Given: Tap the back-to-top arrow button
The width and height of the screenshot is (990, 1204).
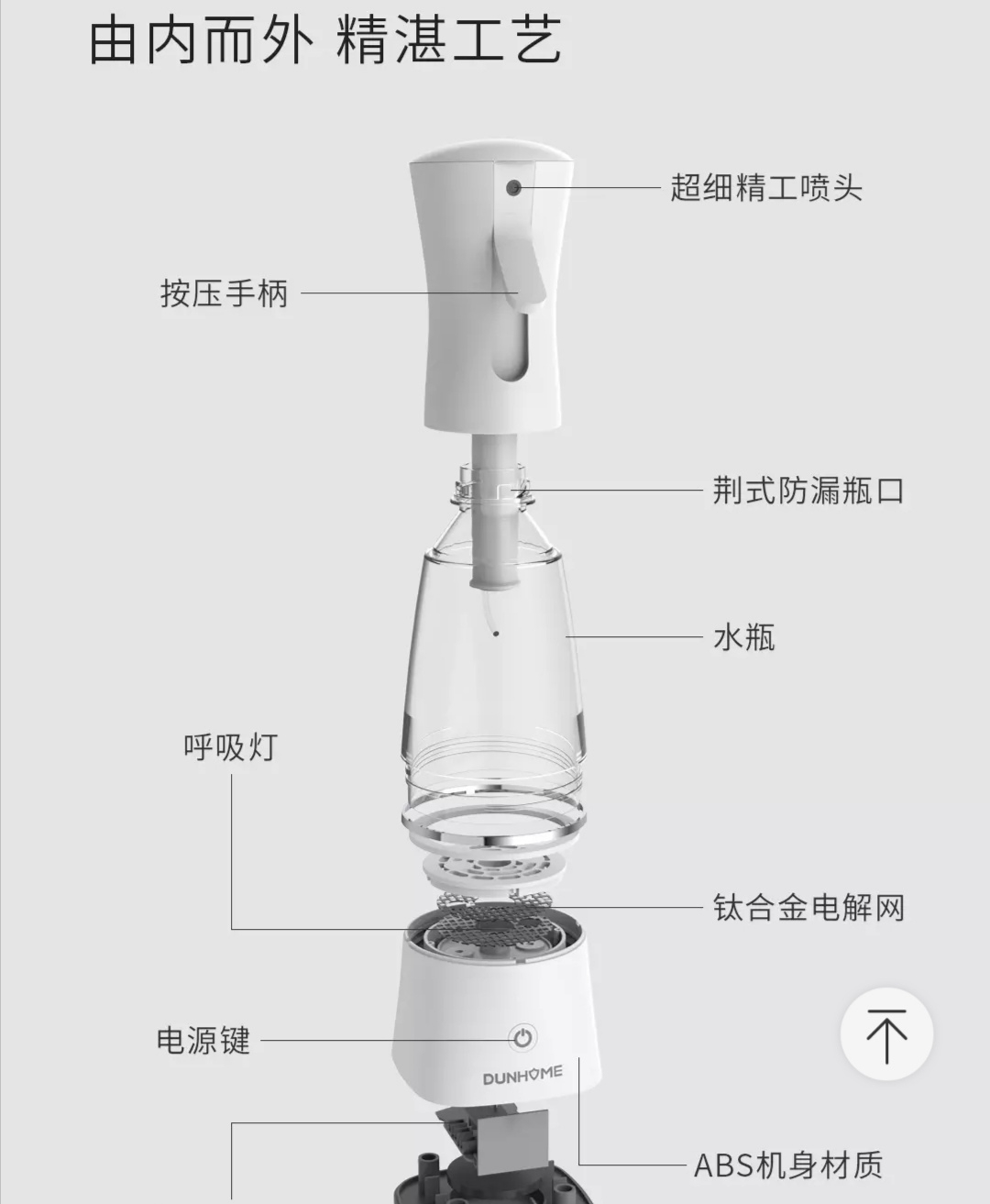Looking at the screenshot, I should coord(886,1033).
